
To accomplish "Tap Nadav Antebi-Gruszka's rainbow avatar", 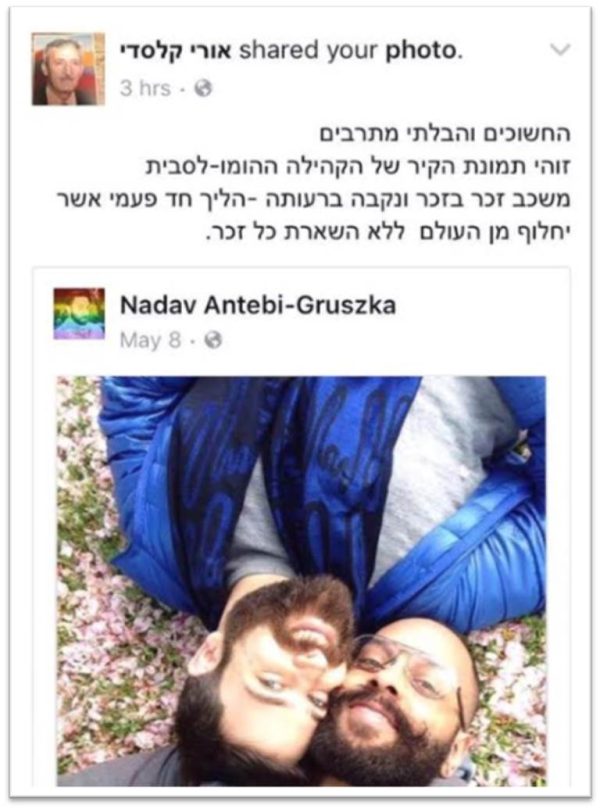I will 79,314.
